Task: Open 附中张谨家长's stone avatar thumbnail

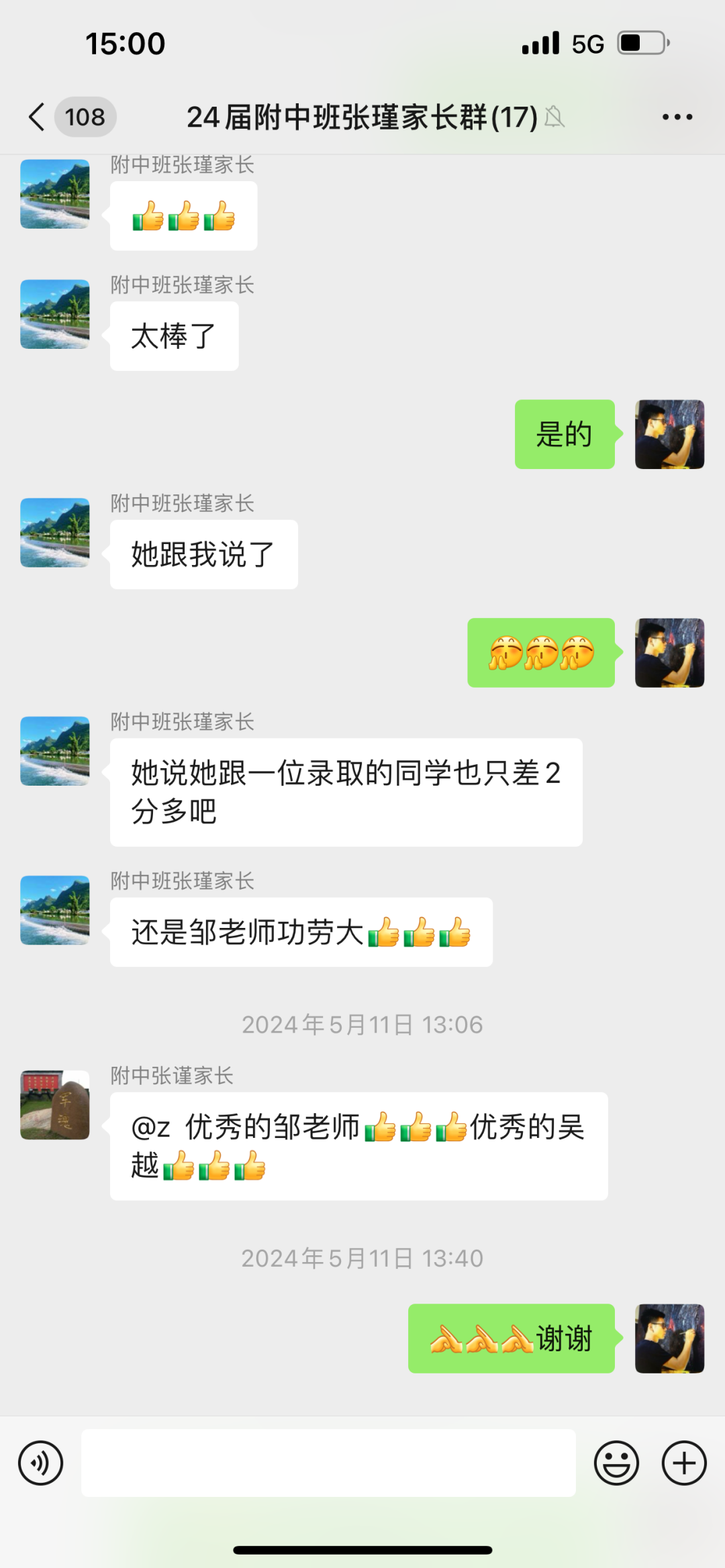Action: coord(54,1106)
